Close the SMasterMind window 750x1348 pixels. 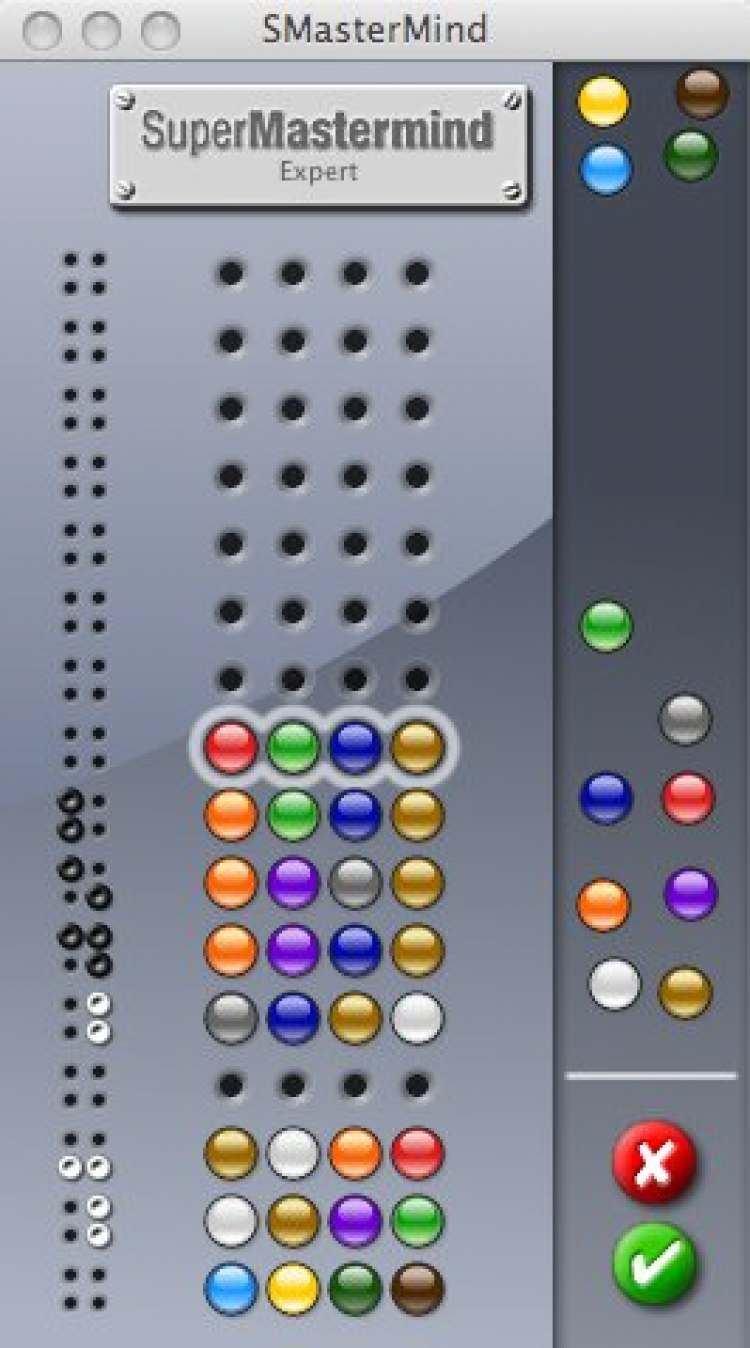pyautogui.click(x=41, y=30)
